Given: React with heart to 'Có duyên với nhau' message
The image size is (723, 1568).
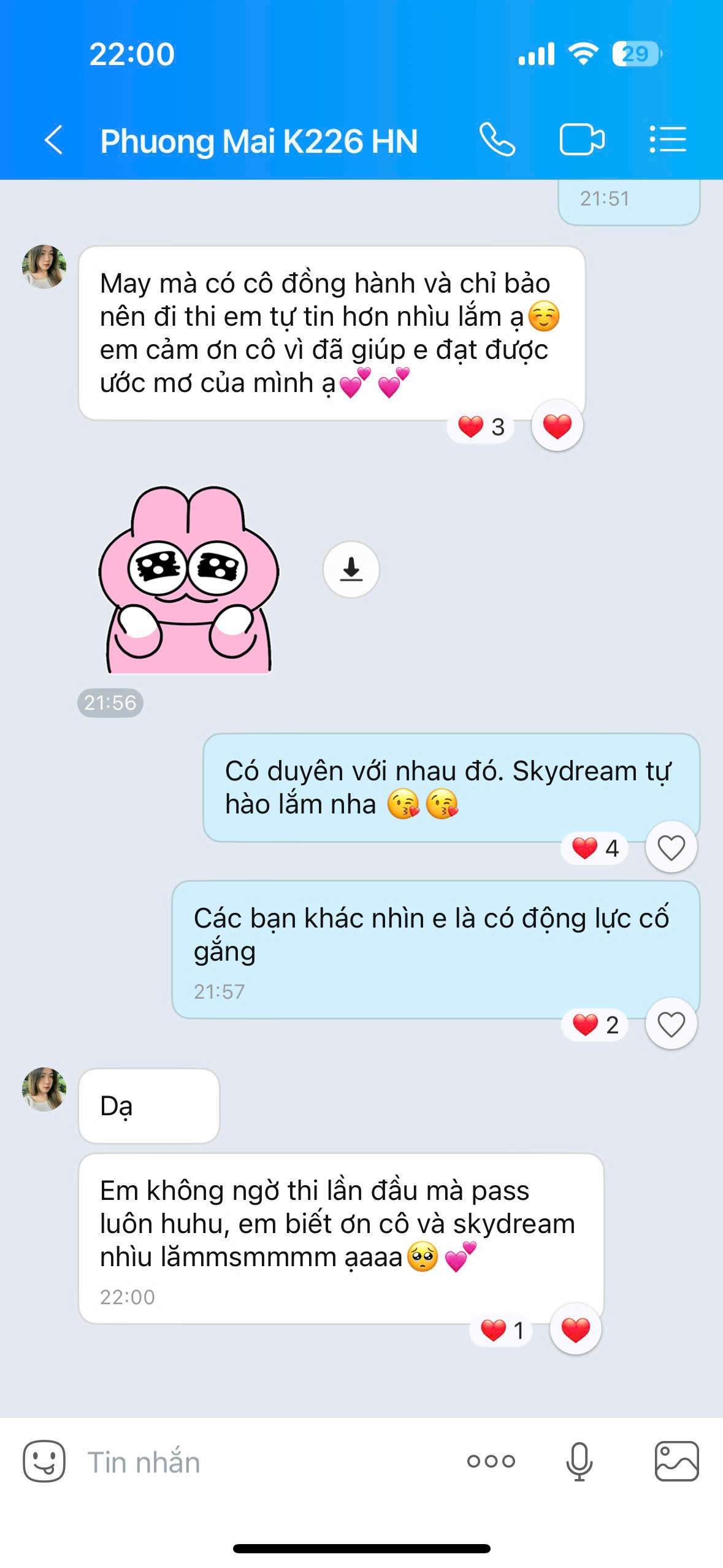Looking at the screenshot, I should [671, 848].
